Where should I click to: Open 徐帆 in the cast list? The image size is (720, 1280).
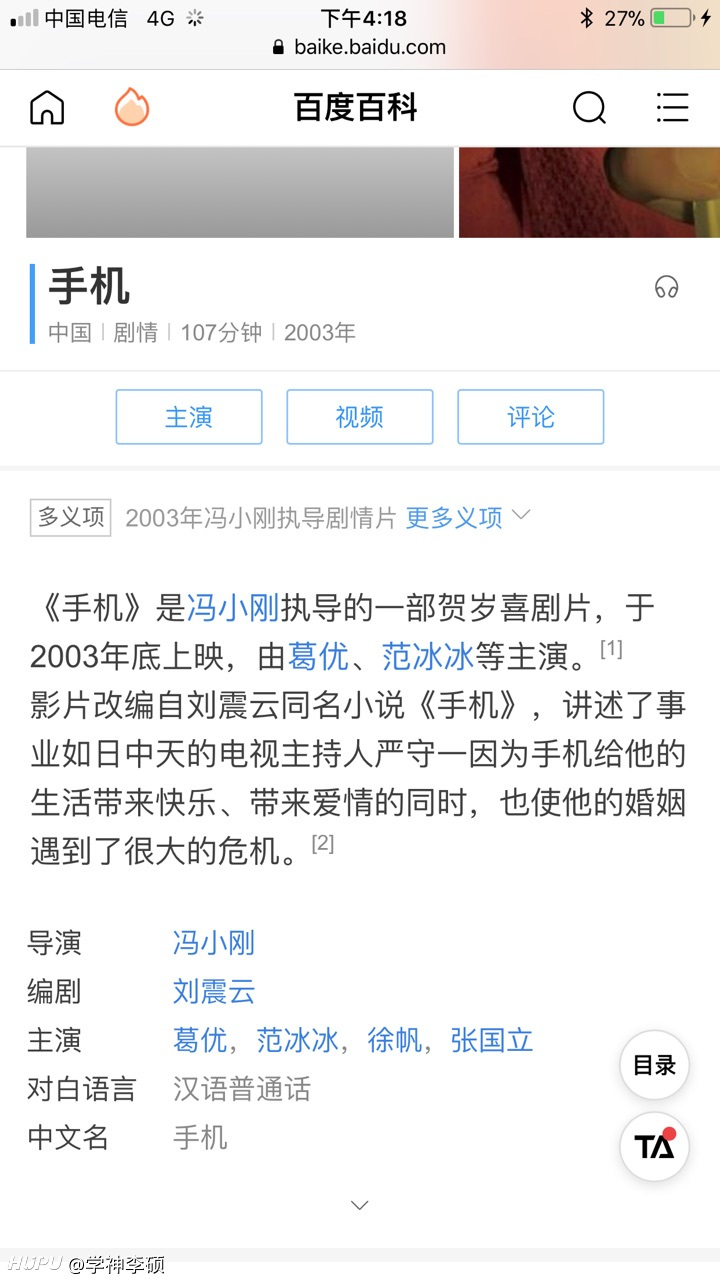[394, 1040]
